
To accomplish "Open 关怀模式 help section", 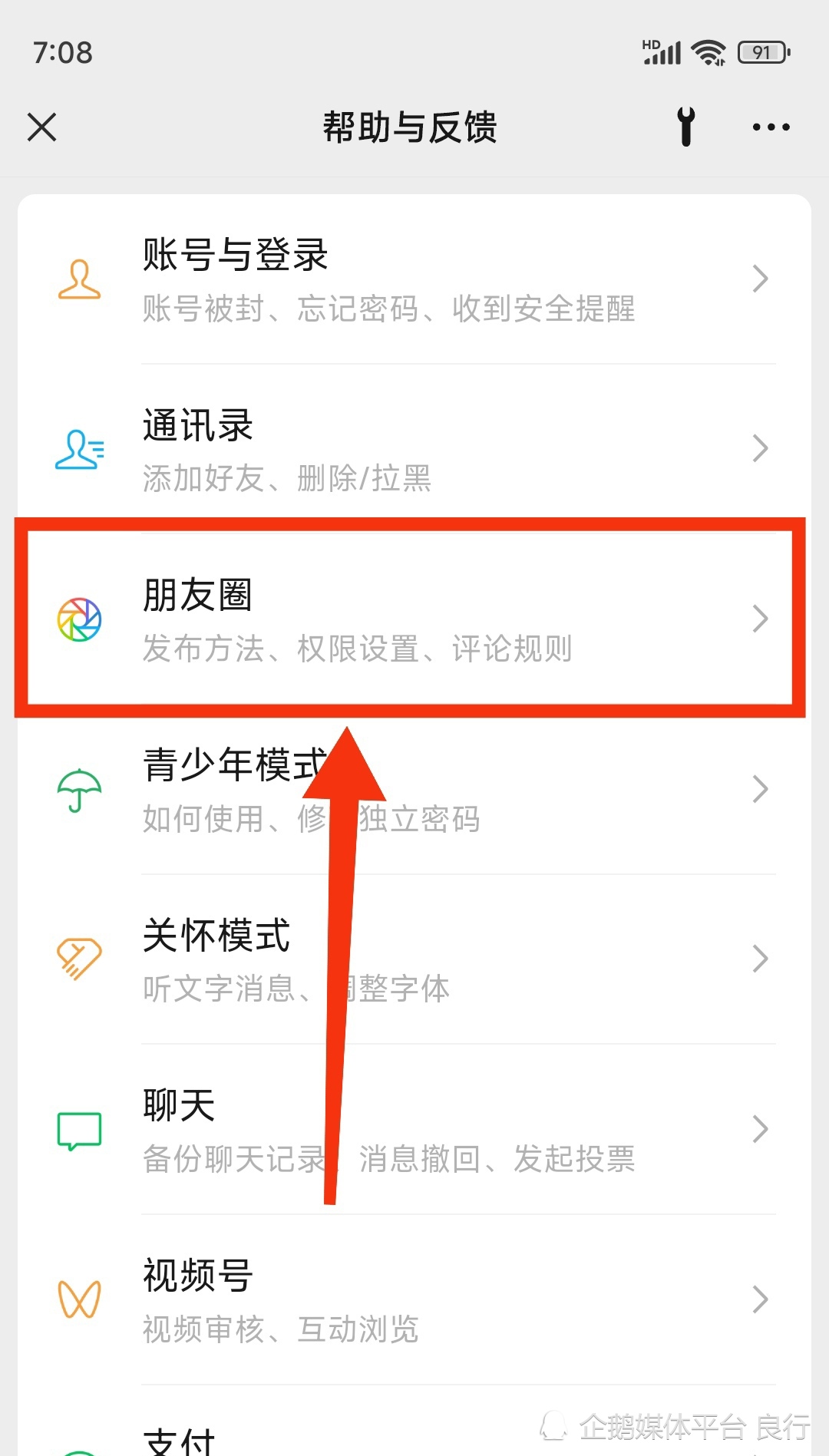I will pyautogui.click(x=537, y=959).
